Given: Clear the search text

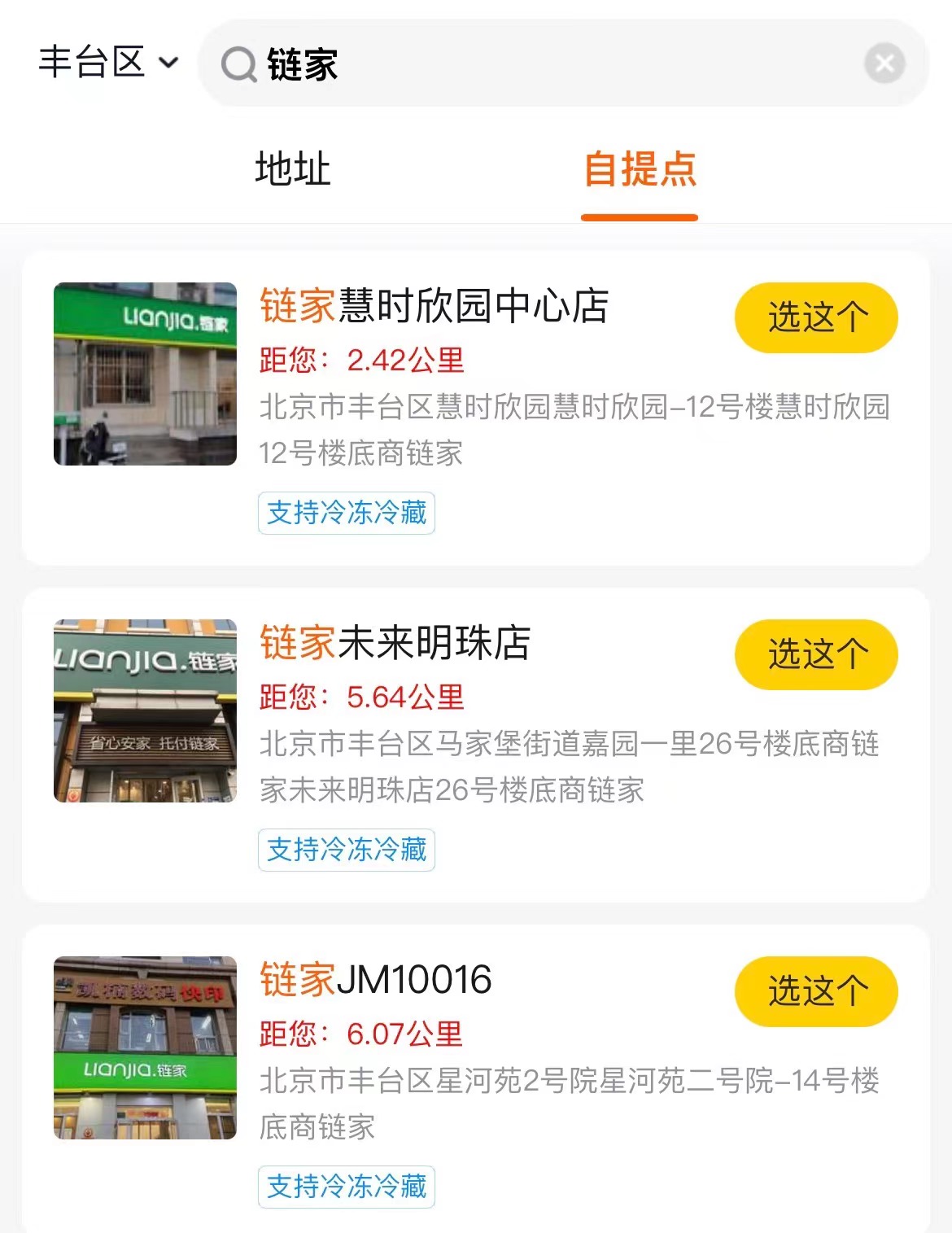Looking at the screenshot, I should pos(884,63).
